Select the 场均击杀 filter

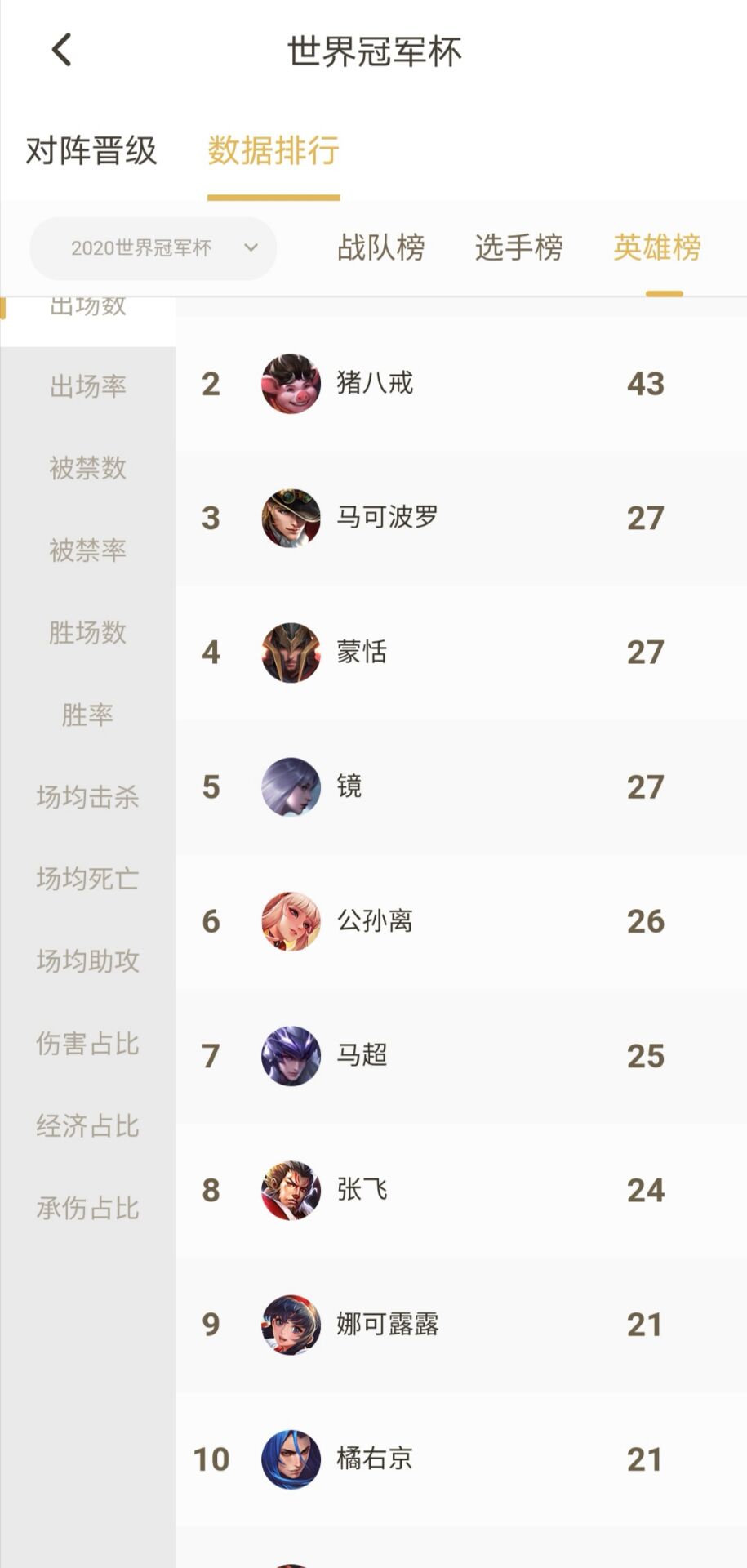[87, 796]
